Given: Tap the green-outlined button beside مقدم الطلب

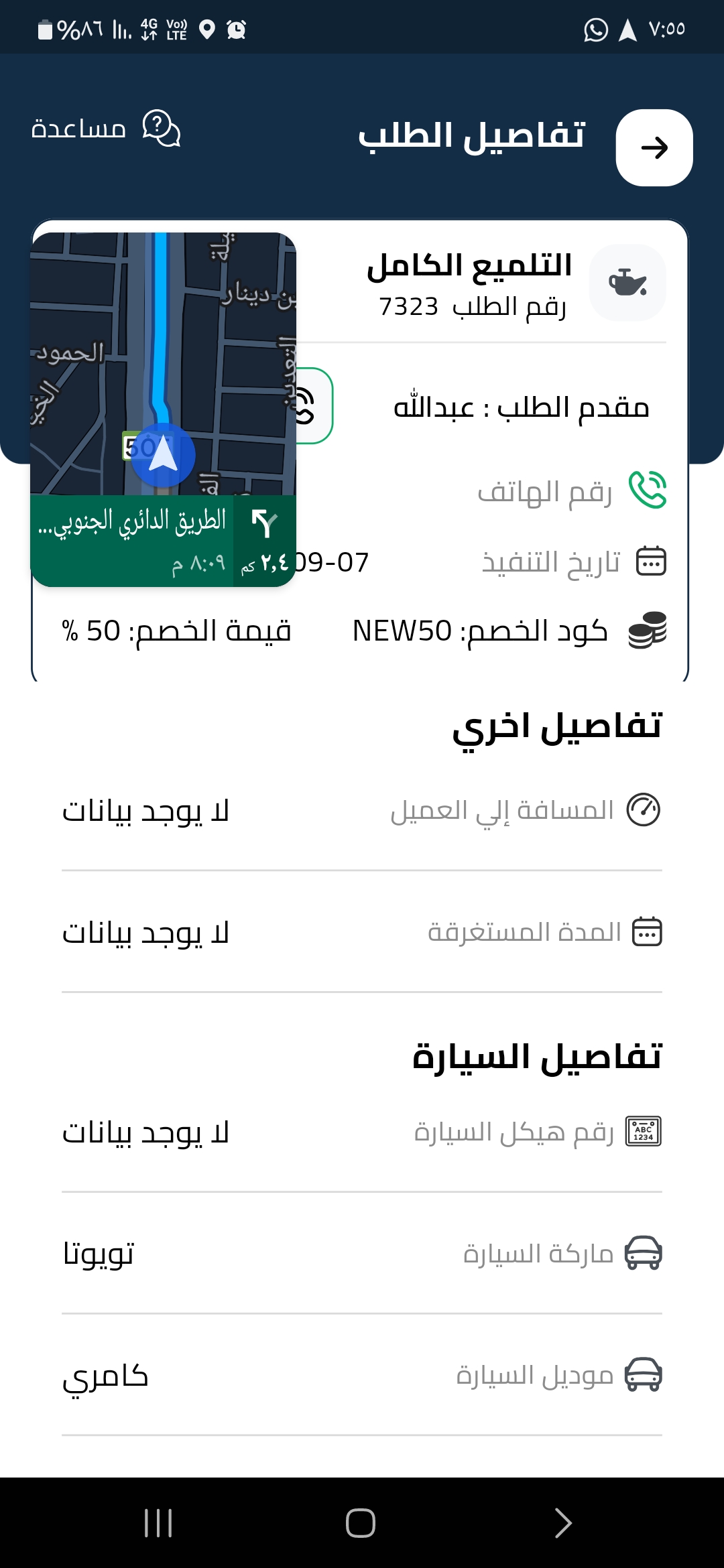Looking at the screenshot, I should point(314,405).
